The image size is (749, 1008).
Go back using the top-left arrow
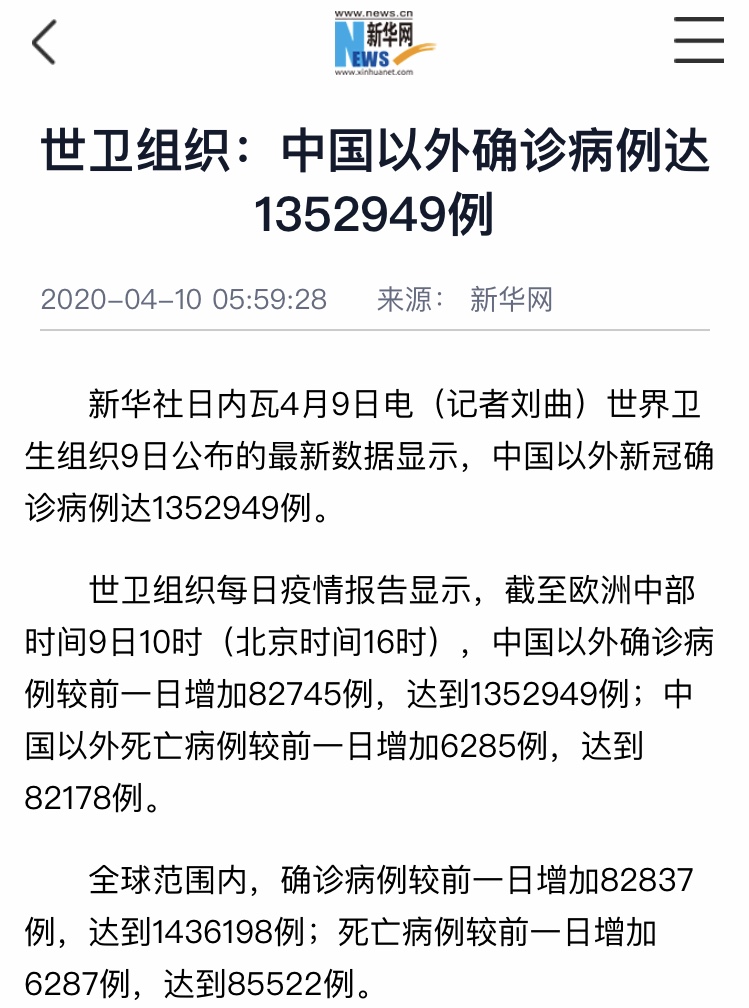(x=44, y=42)
